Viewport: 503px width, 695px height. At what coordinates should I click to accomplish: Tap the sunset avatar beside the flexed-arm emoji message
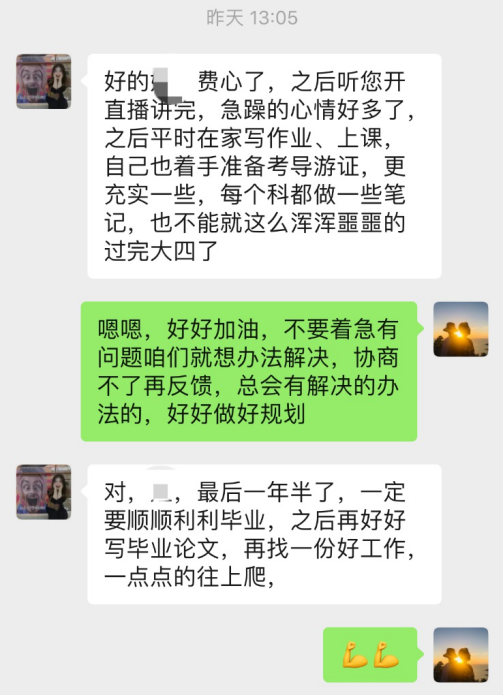pos(461,655)
